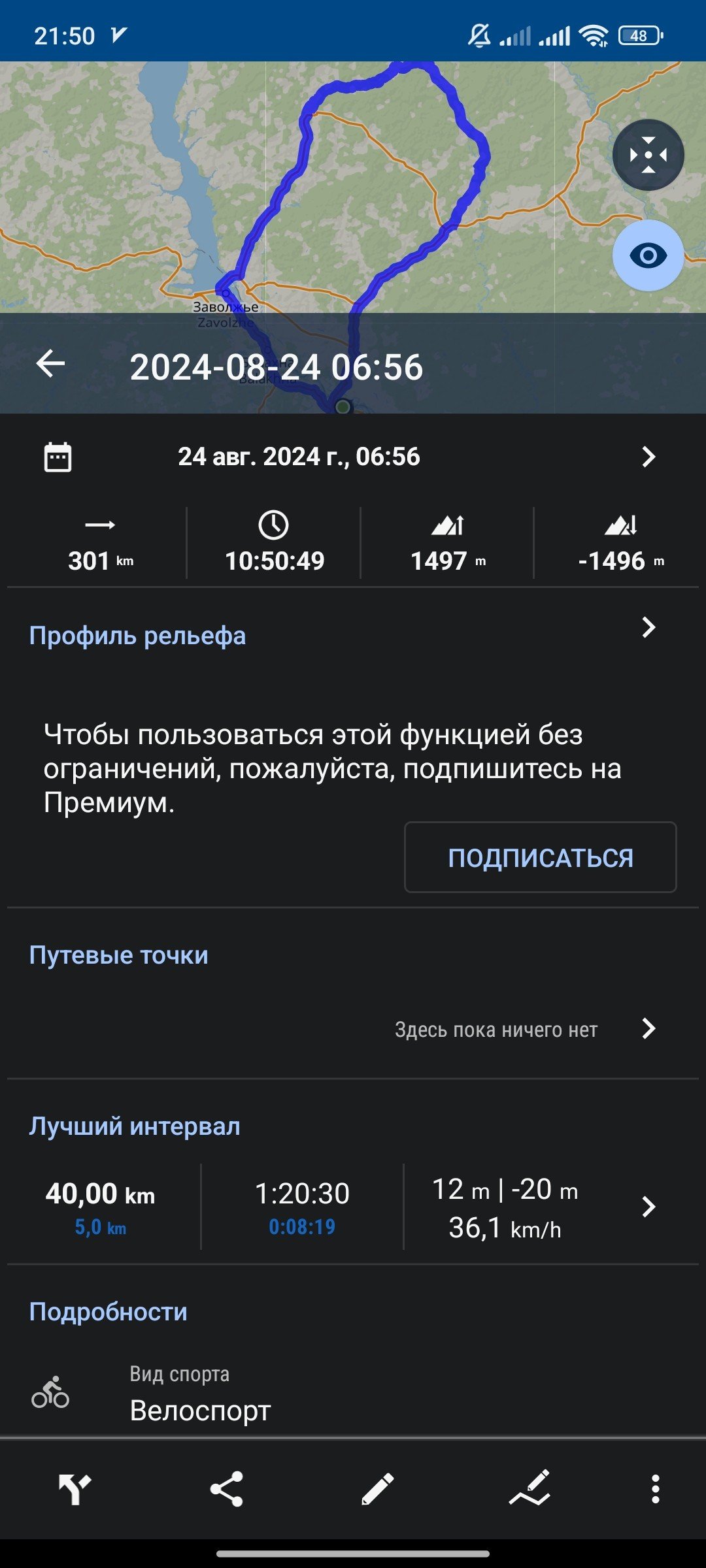Edit track details with the pencil icon
706x1568 pixels.
pos(378,1489)
